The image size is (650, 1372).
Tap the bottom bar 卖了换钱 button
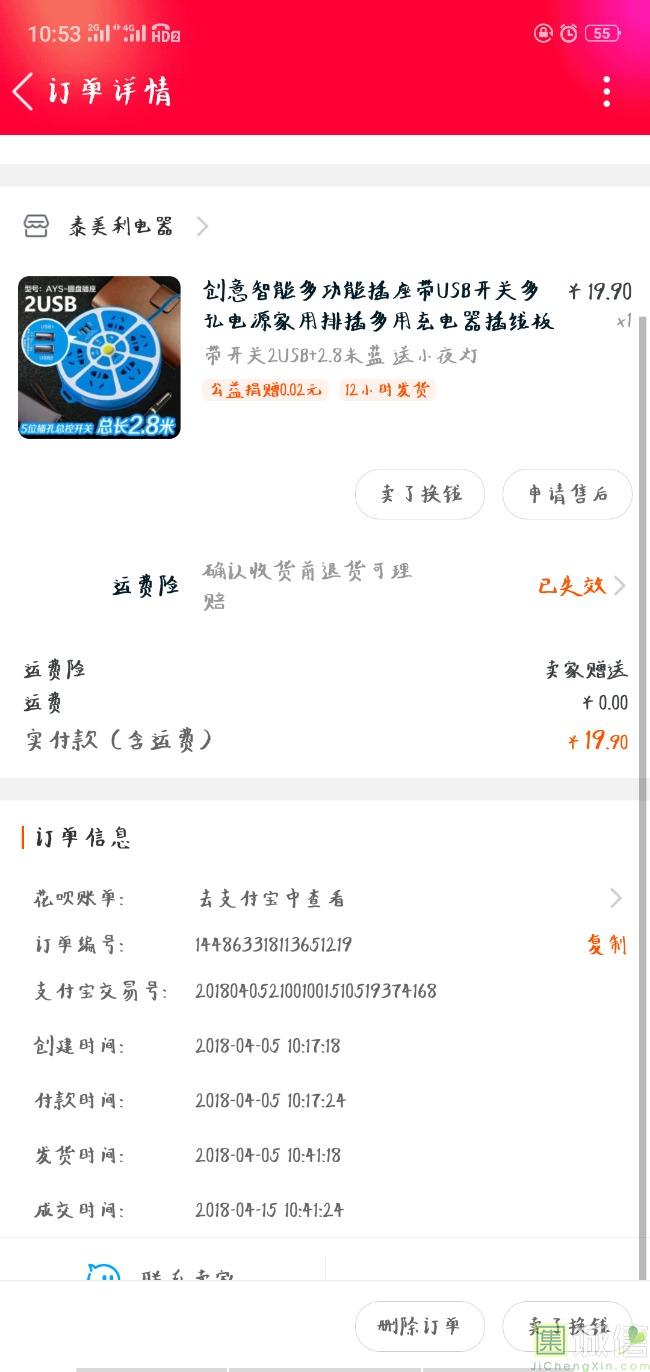click(567, 1326)
